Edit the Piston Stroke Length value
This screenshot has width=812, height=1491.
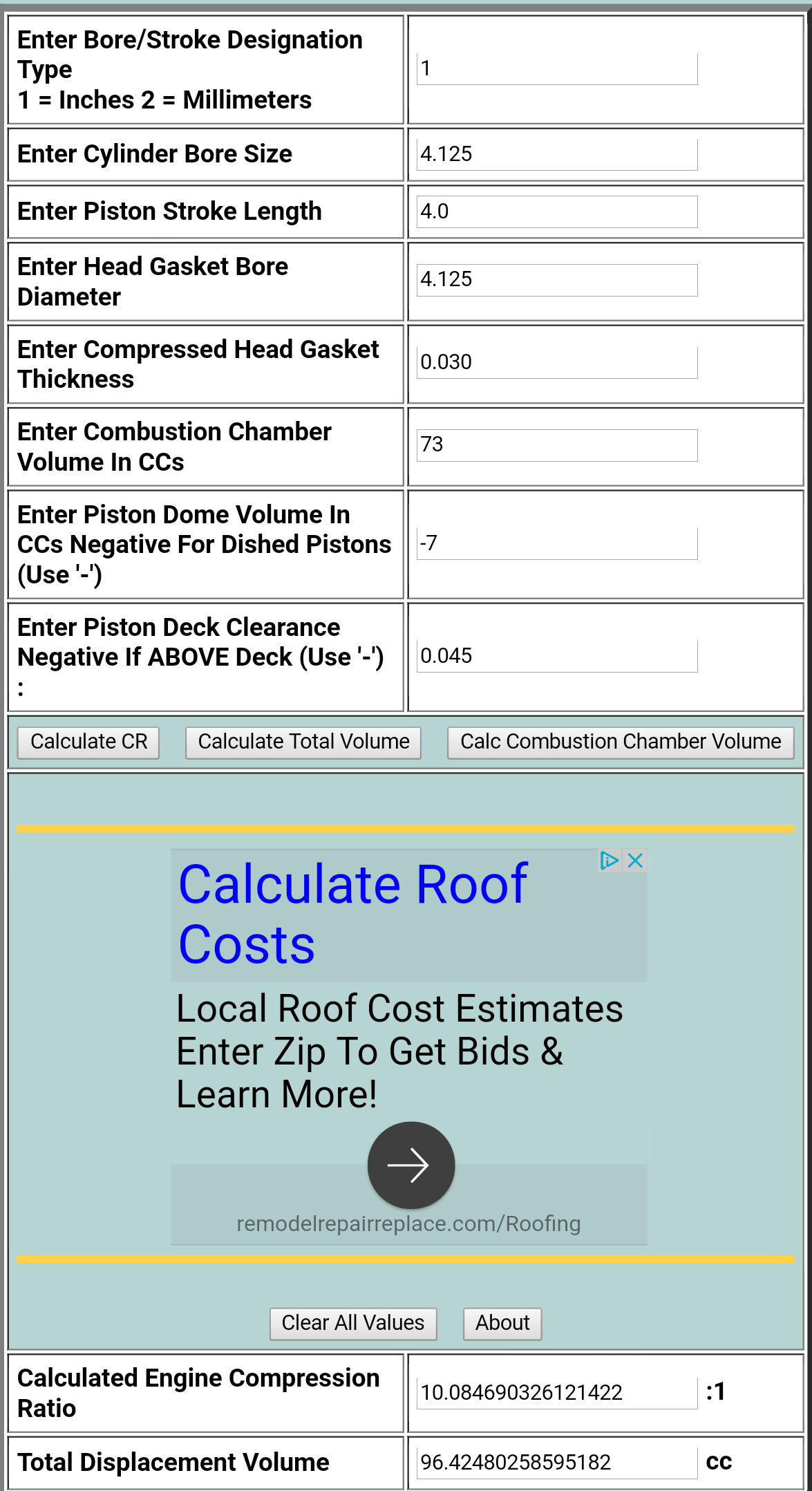click(557, 212)
